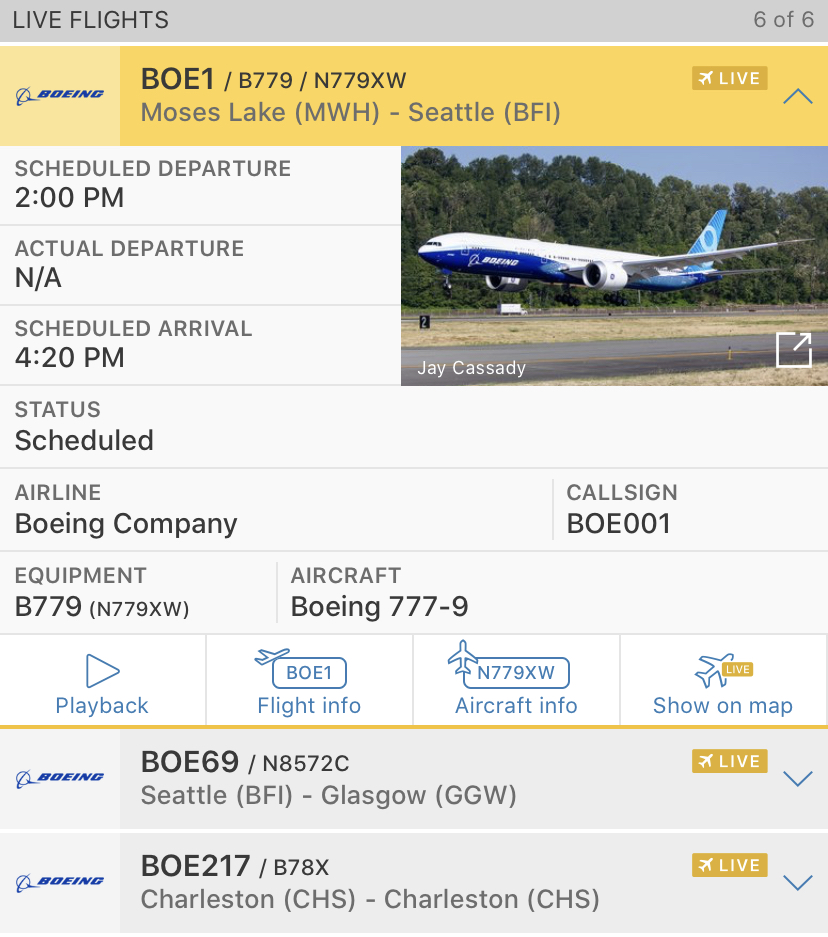The width and height of the screenshot is (828, 937).
Task: Collapse the BOE1 flight details
Action: pyautogui.click(x=797, y=97)
